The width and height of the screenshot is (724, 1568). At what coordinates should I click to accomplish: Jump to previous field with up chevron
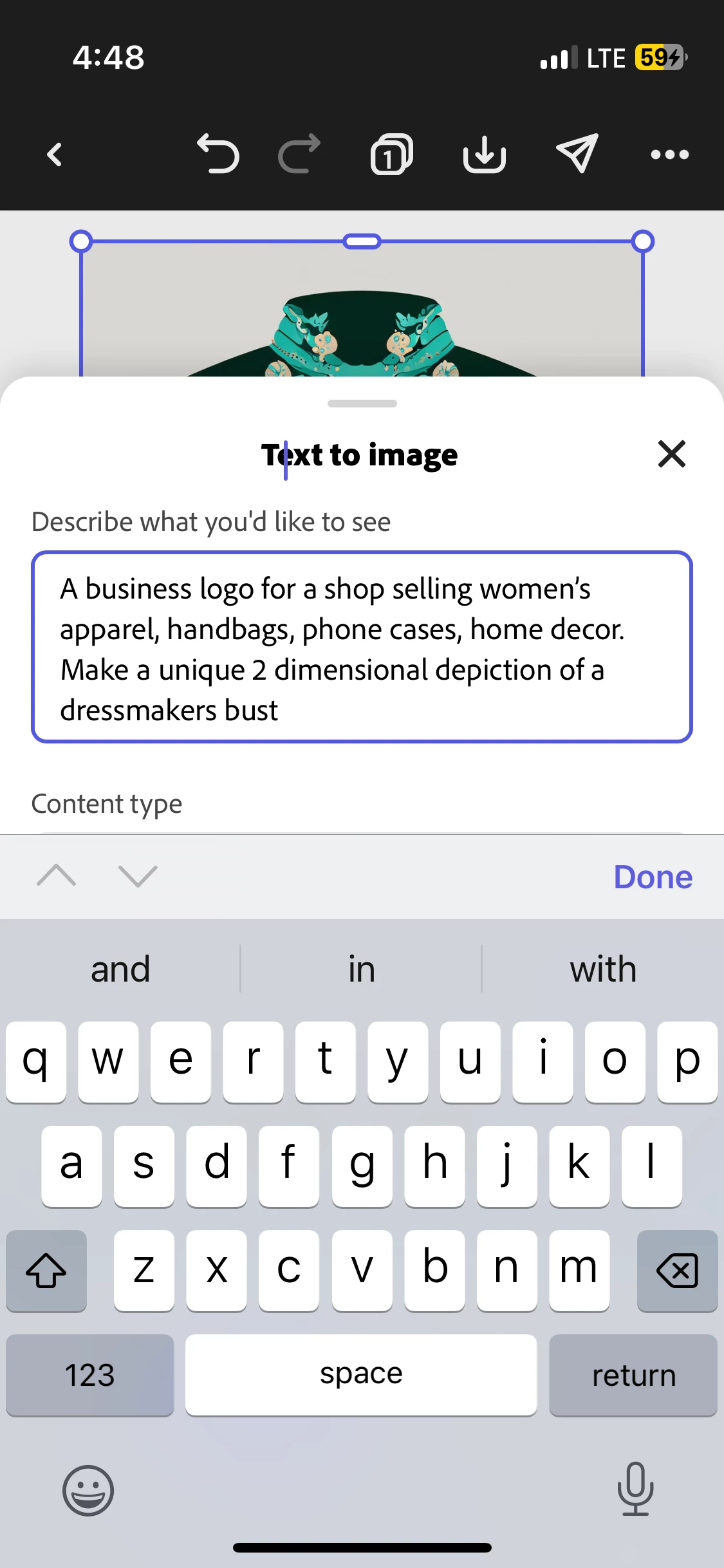[57, 876]
